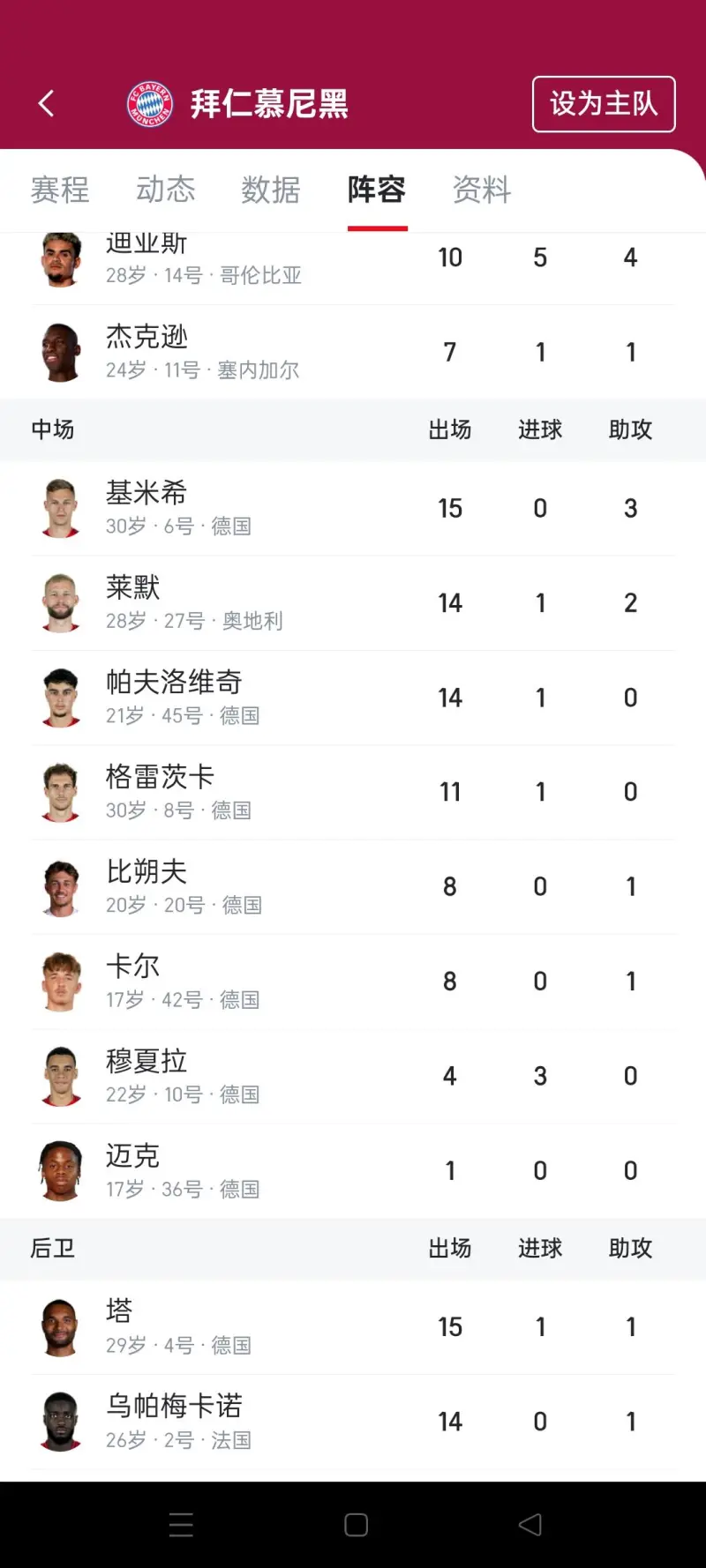View 乌帕梅卡诺's player details
The height and width of the screenshot is (1568, 706).
[x=174, y=1421]
